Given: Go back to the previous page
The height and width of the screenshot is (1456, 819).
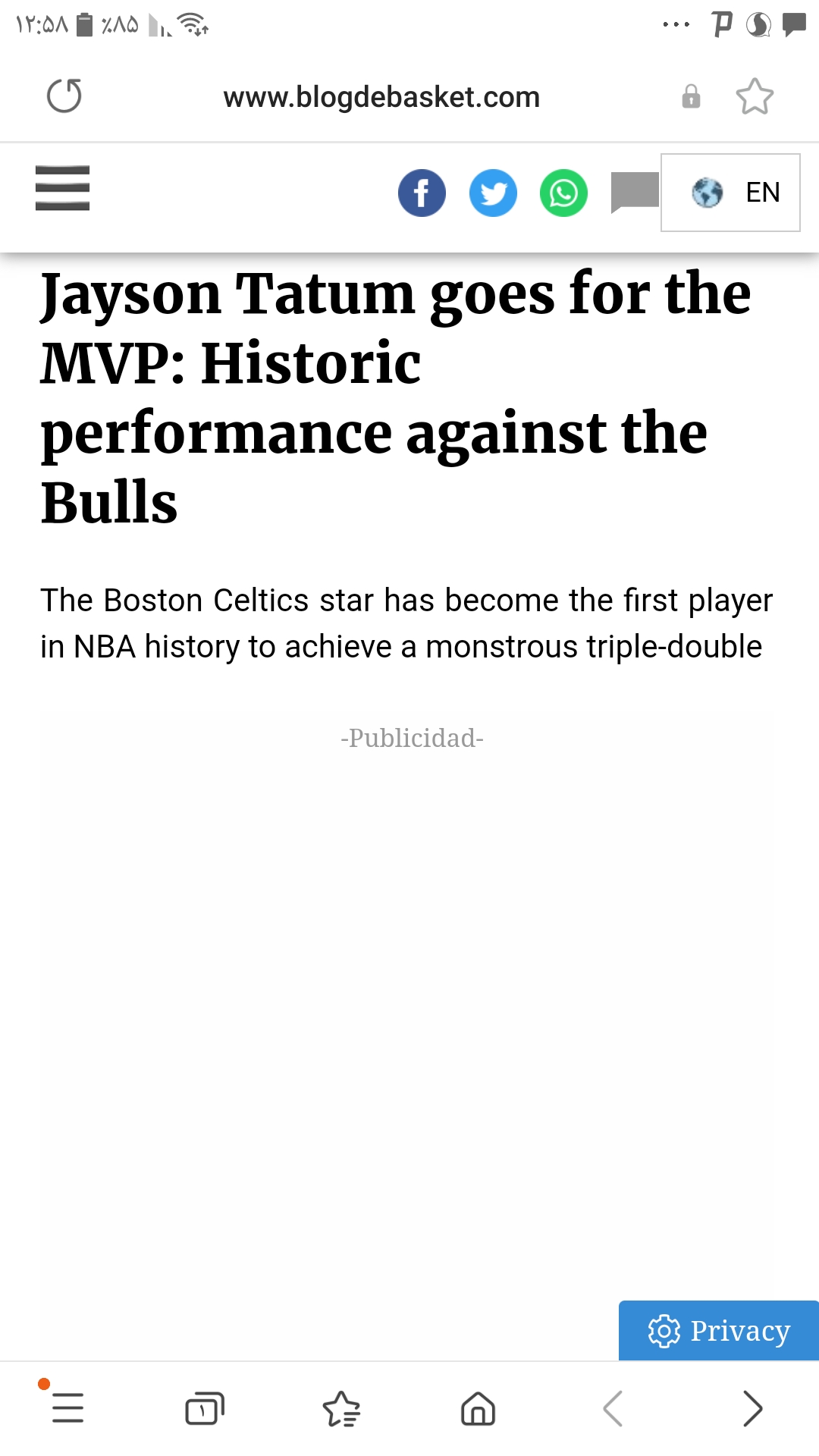Looking at the screenshot, I should (613, 1408).
